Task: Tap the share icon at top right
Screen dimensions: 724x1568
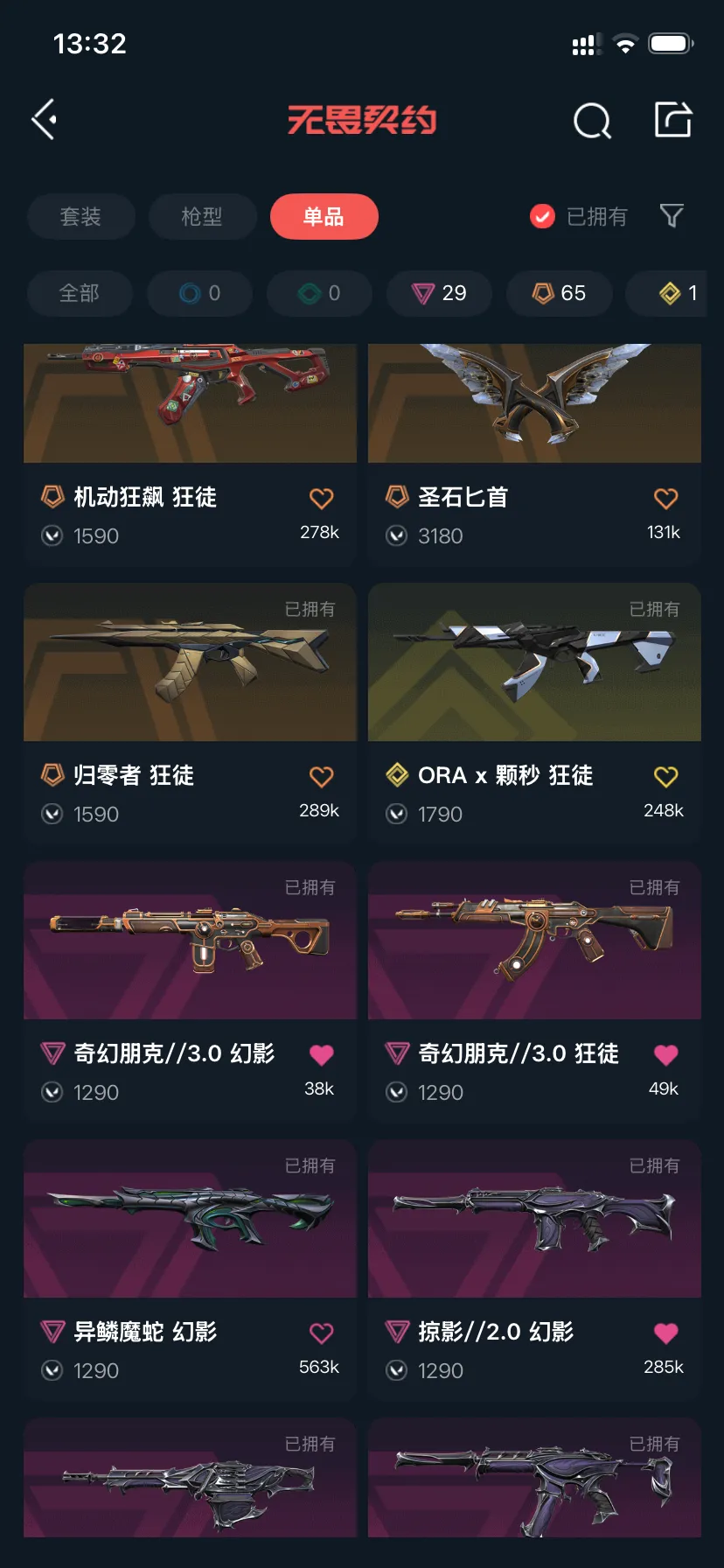Action: [x=673, y=120]
